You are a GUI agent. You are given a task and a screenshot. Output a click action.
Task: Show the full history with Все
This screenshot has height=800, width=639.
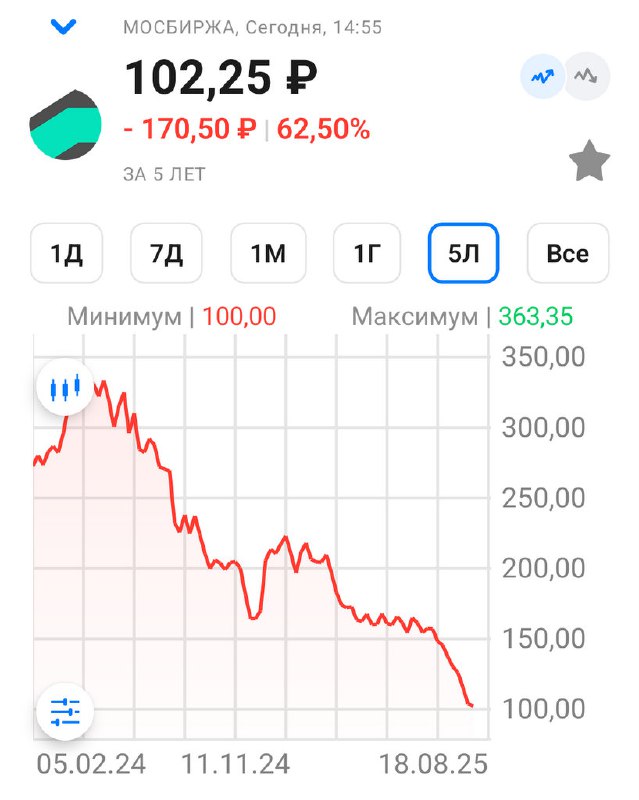pos(568,253)
